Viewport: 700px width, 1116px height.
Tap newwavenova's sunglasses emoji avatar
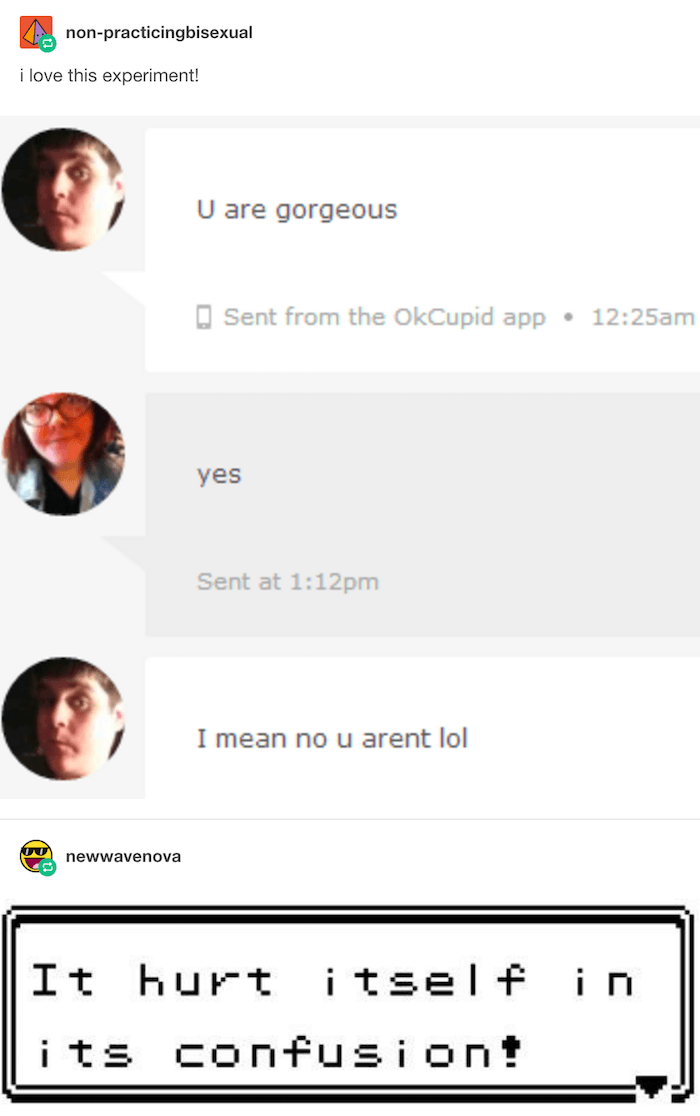pos(36,856)
